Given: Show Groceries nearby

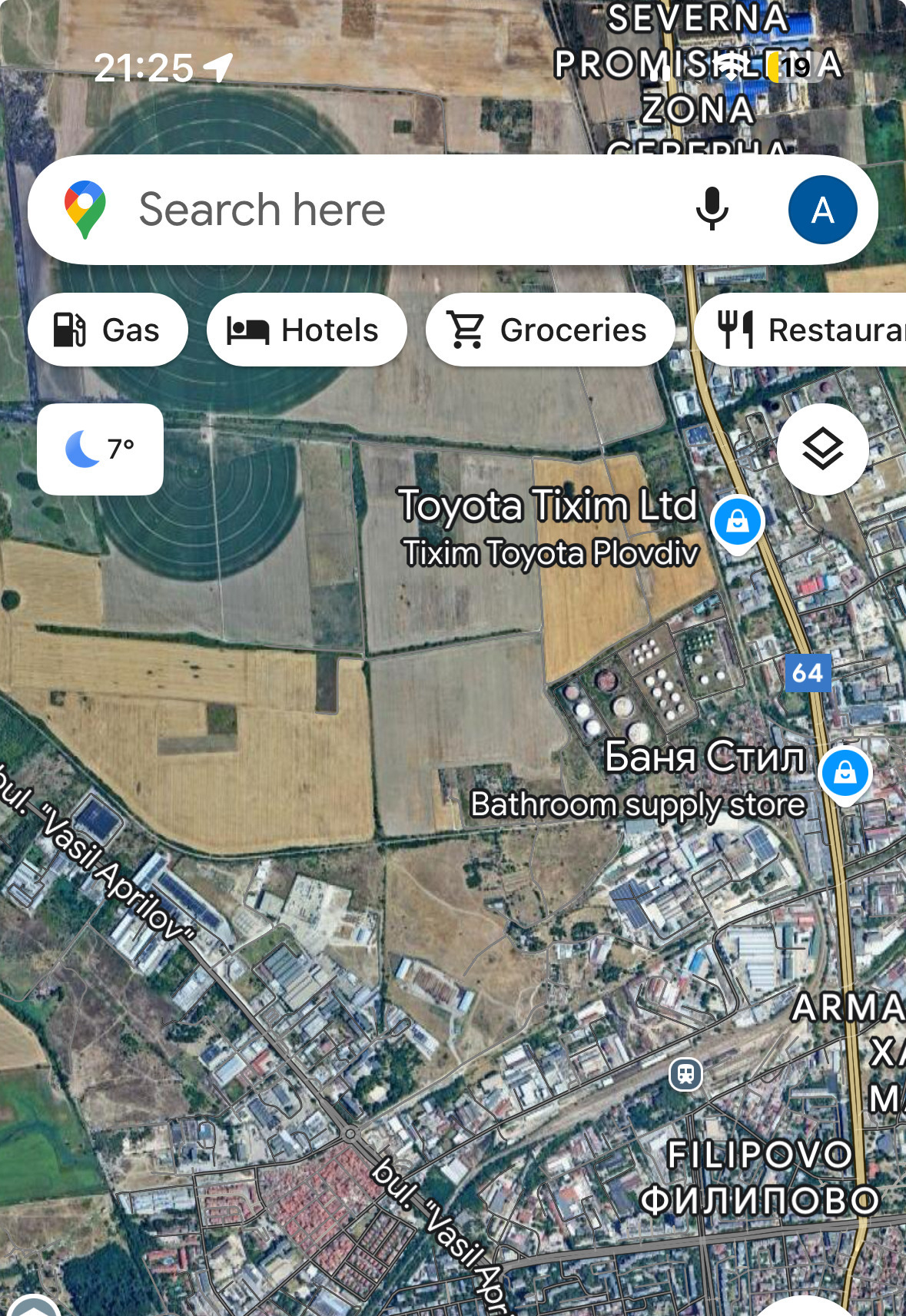Looking at the screenshot, I should point(550,330).
